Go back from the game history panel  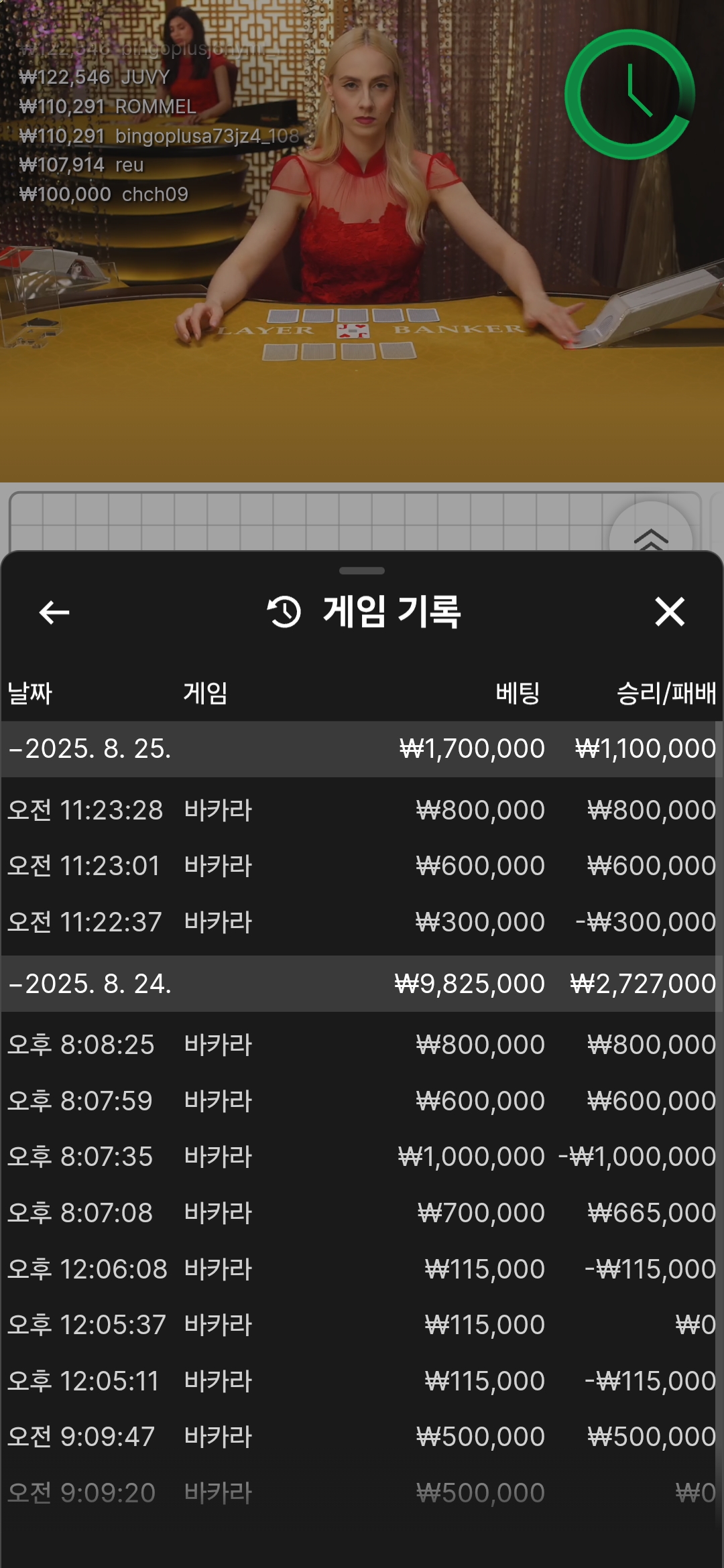click(x=54, y=612)
